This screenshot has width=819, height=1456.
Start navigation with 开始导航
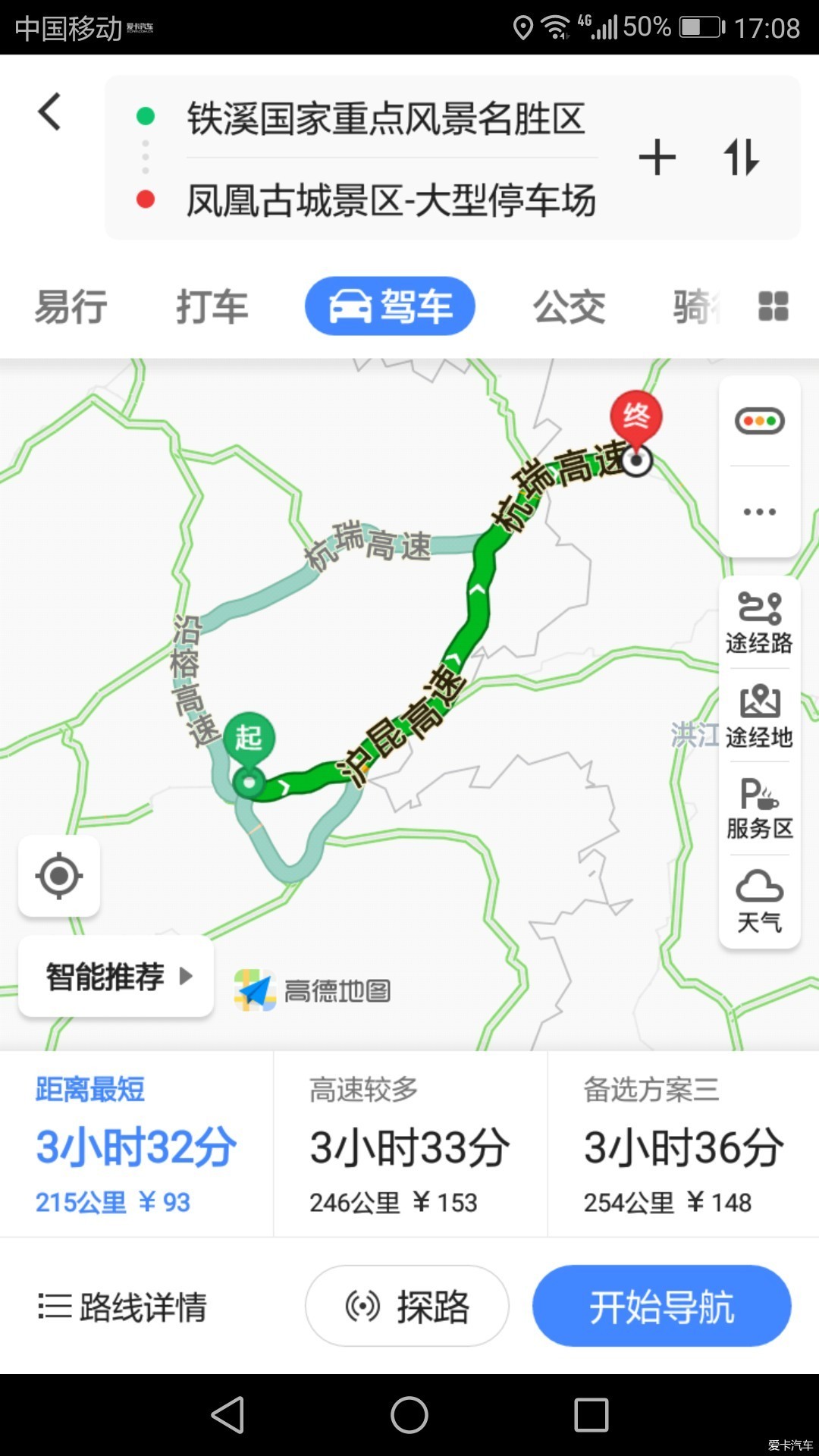pyautogui.click(x=661, y=1306)
